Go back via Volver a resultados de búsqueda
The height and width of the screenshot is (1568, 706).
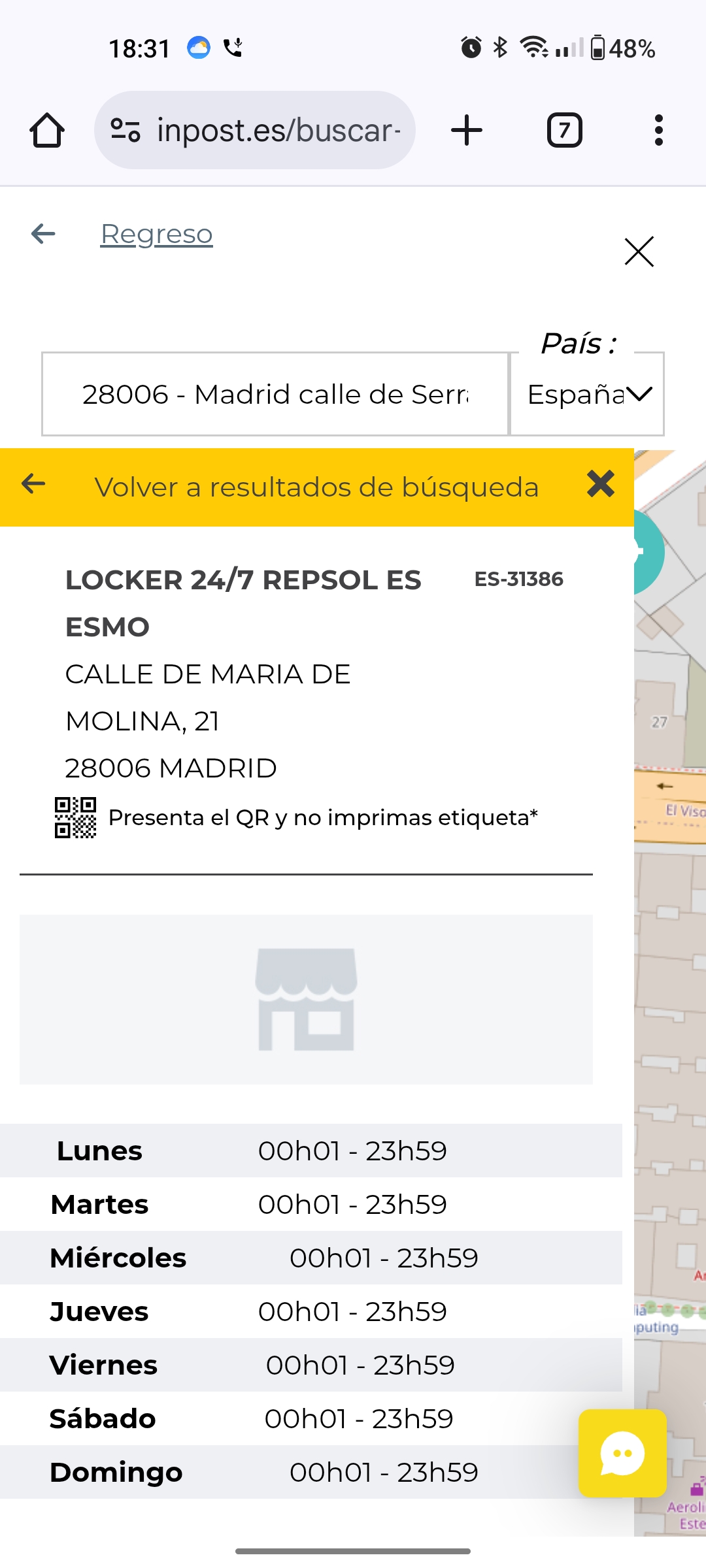point(316,487)
